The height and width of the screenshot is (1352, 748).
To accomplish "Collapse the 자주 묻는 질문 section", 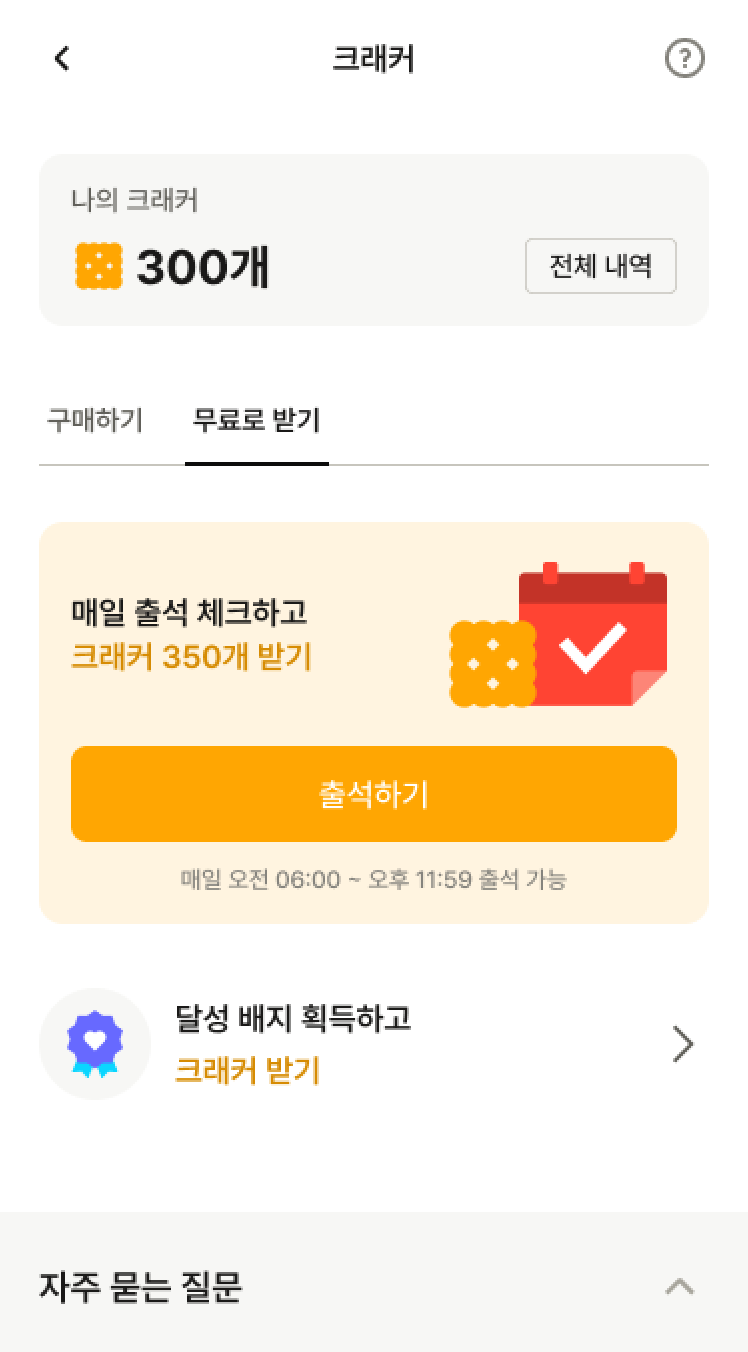I will (x=680, y=1286).
